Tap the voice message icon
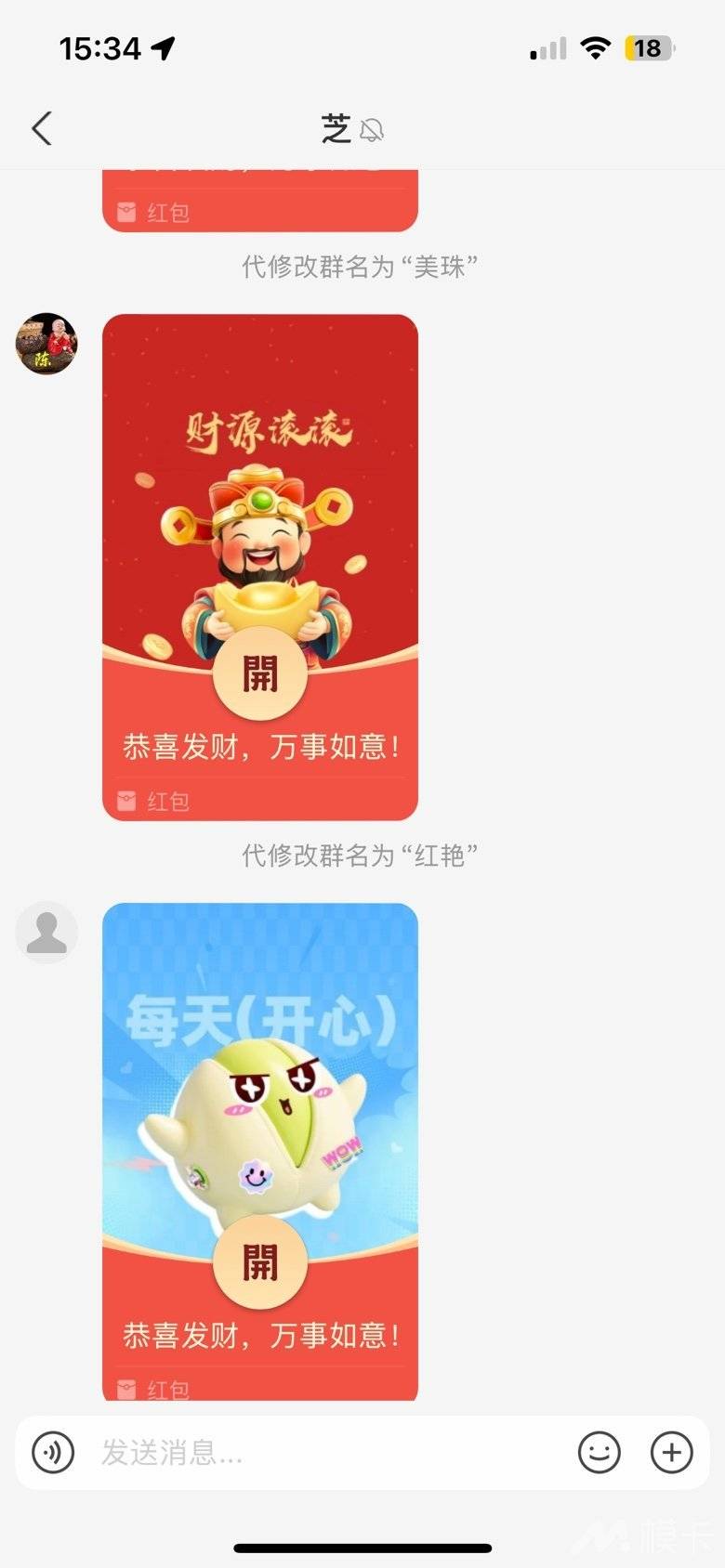The width and height of the screenshot is (725, 1568). click(53, 1452)
